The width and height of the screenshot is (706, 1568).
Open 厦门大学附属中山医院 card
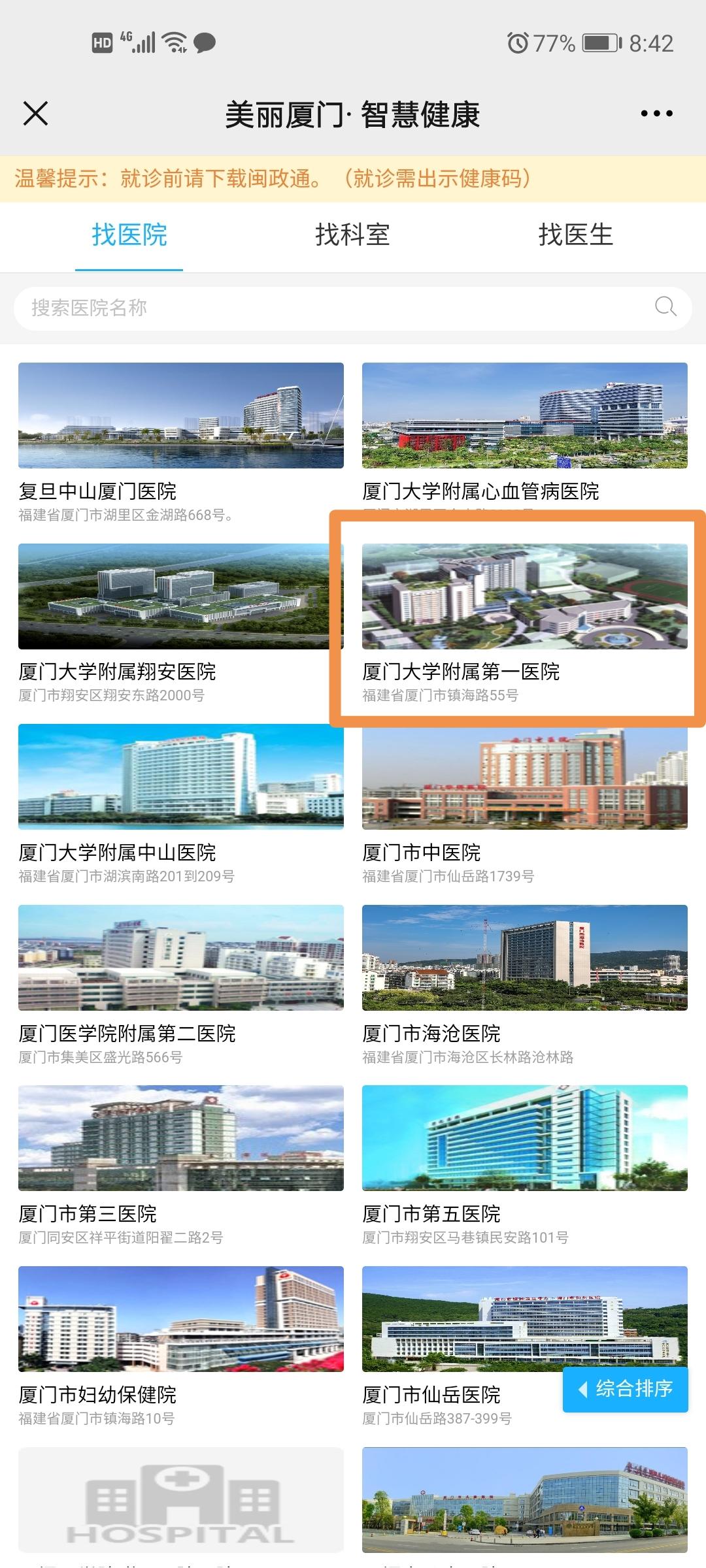click(x=180, y=777)
